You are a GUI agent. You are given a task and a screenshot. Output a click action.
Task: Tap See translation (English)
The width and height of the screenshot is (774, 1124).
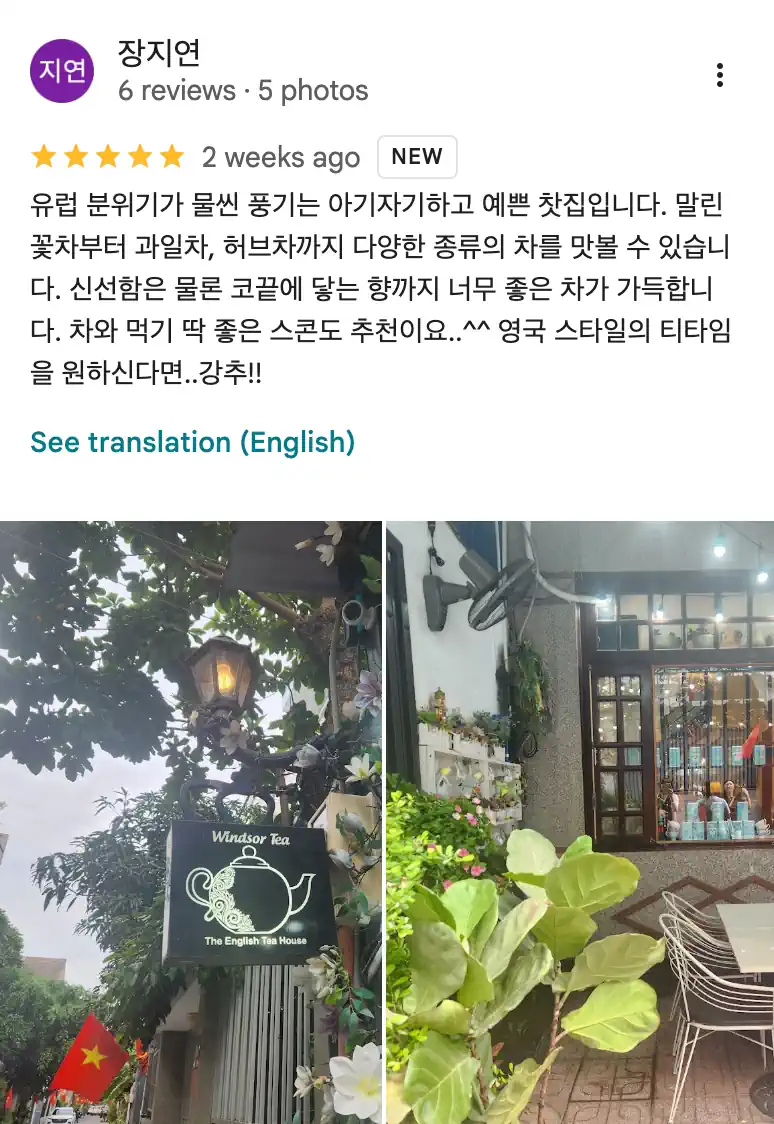tap(193, 442)
